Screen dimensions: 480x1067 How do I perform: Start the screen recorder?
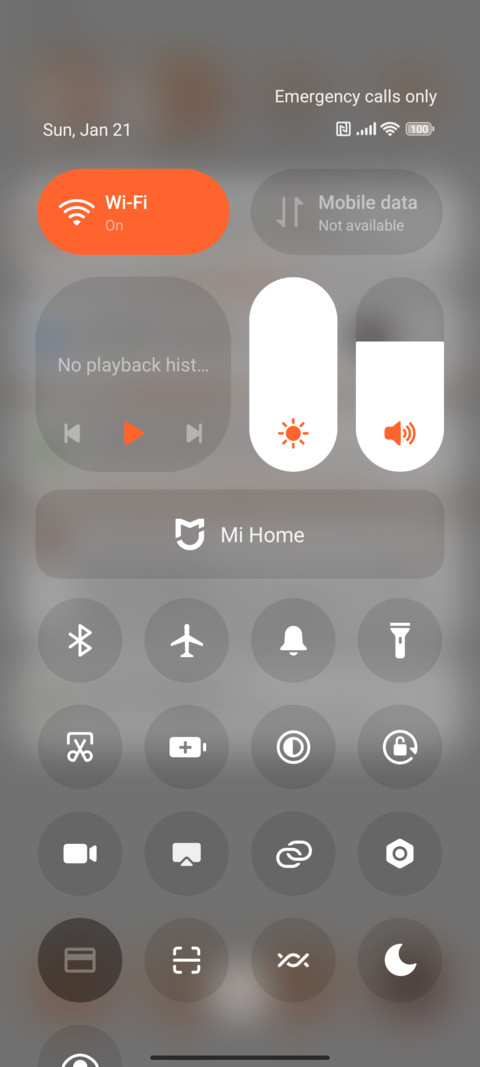[80, 853]
